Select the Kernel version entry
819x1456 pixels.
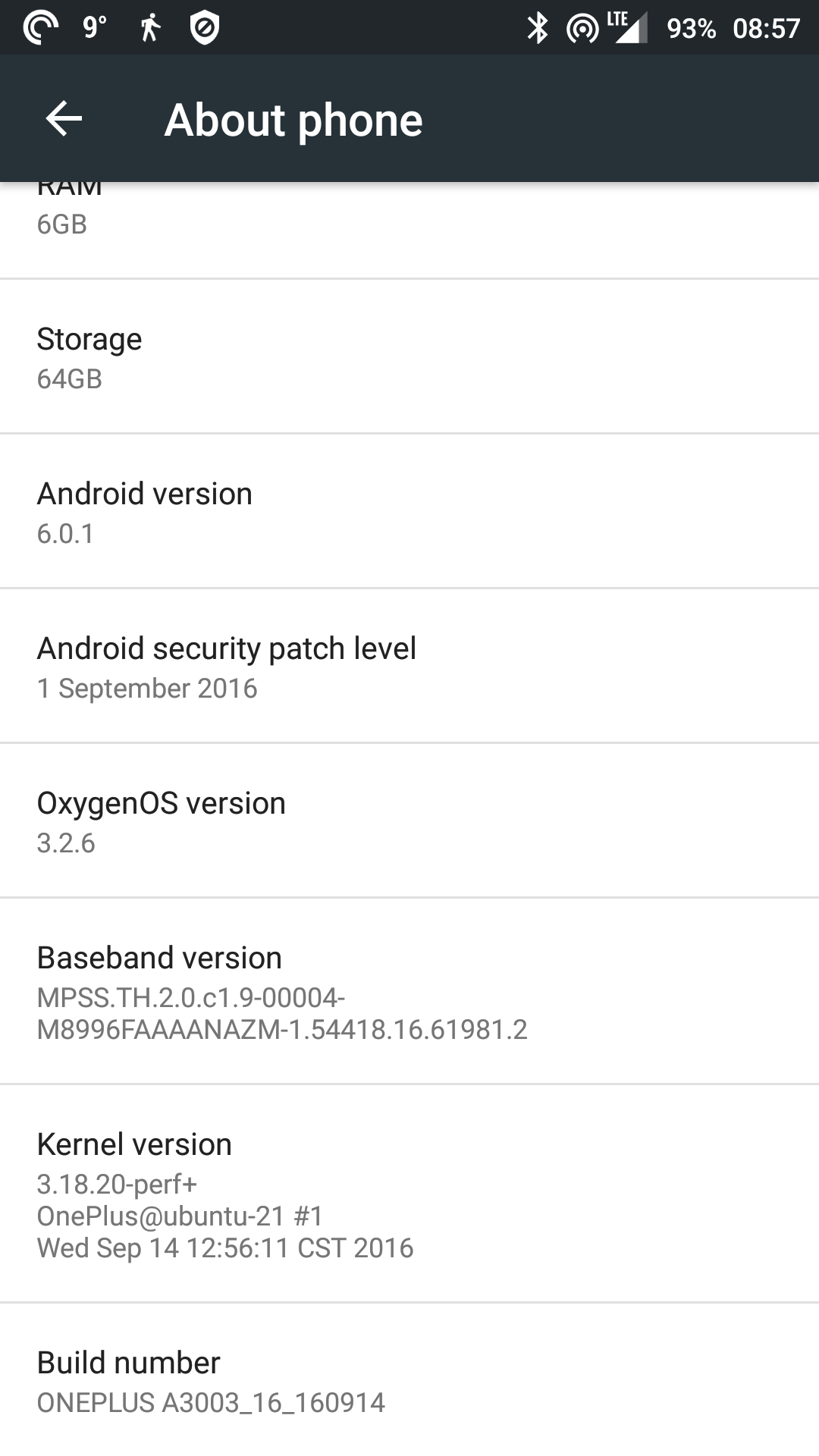coord(409,1194)
